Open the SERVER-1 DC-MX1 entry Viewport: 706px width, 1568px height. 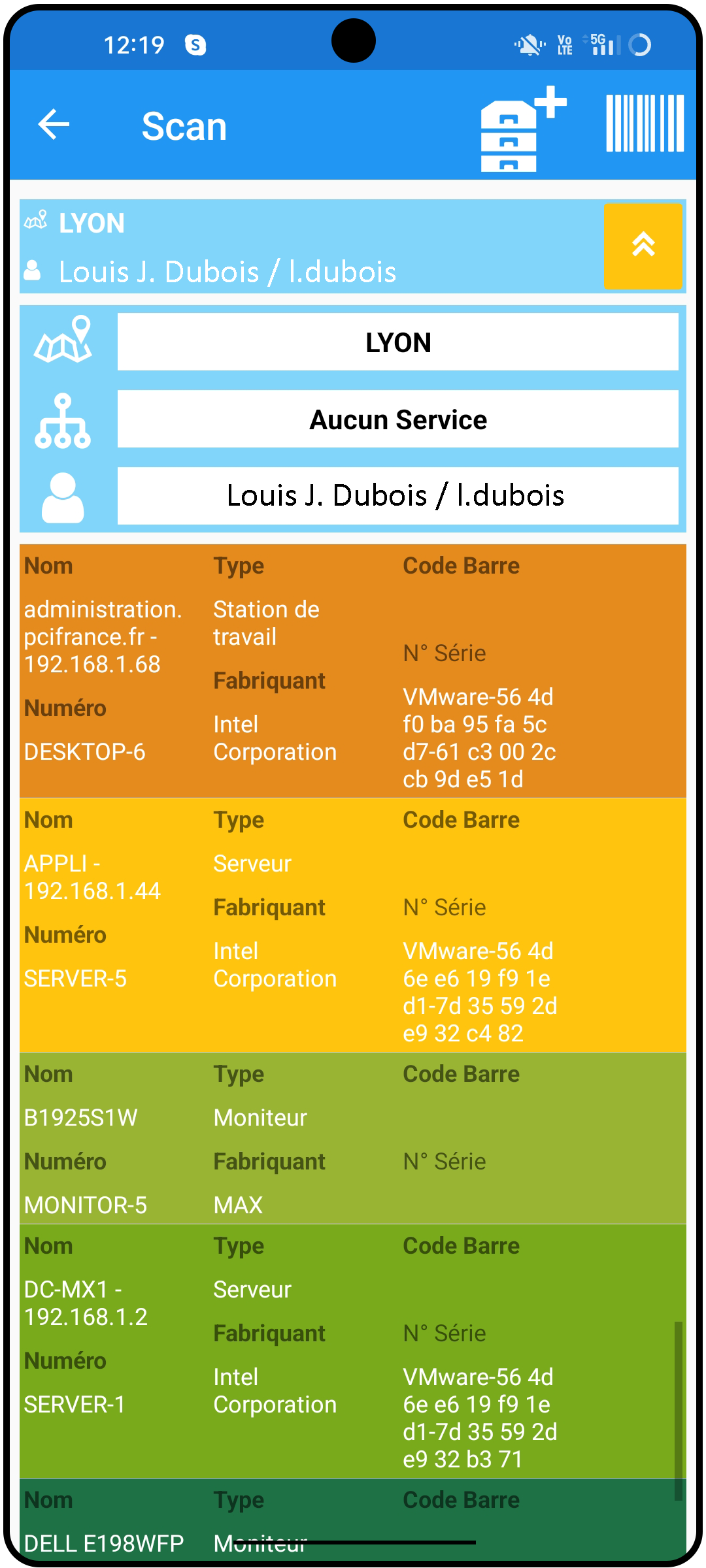pyautogui.click(x=353, y=1351)
